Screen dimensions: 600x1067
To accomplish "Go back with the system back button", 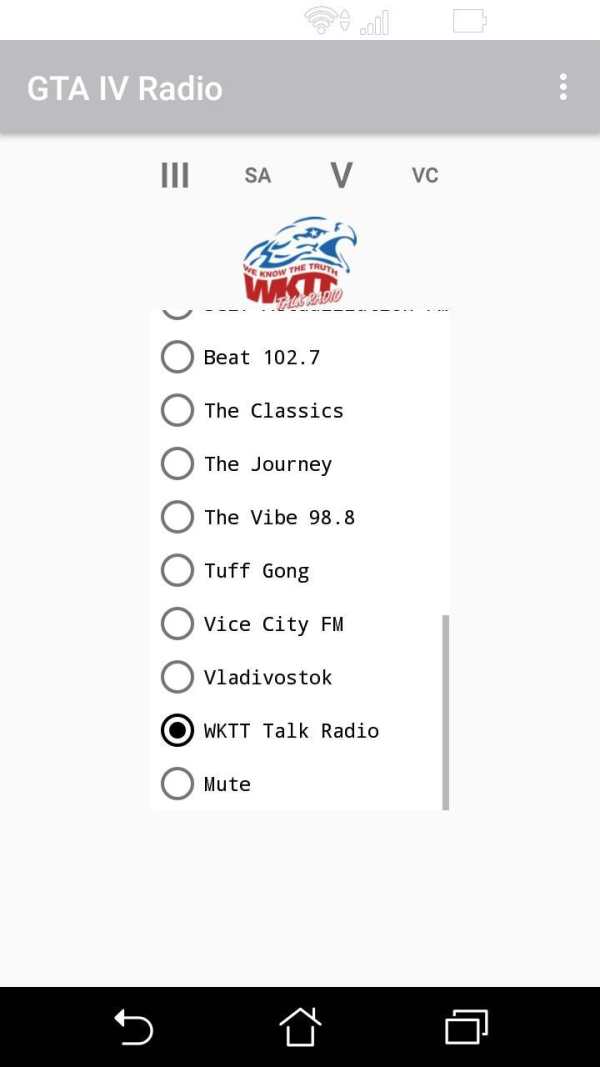I will coord(133,1026).
